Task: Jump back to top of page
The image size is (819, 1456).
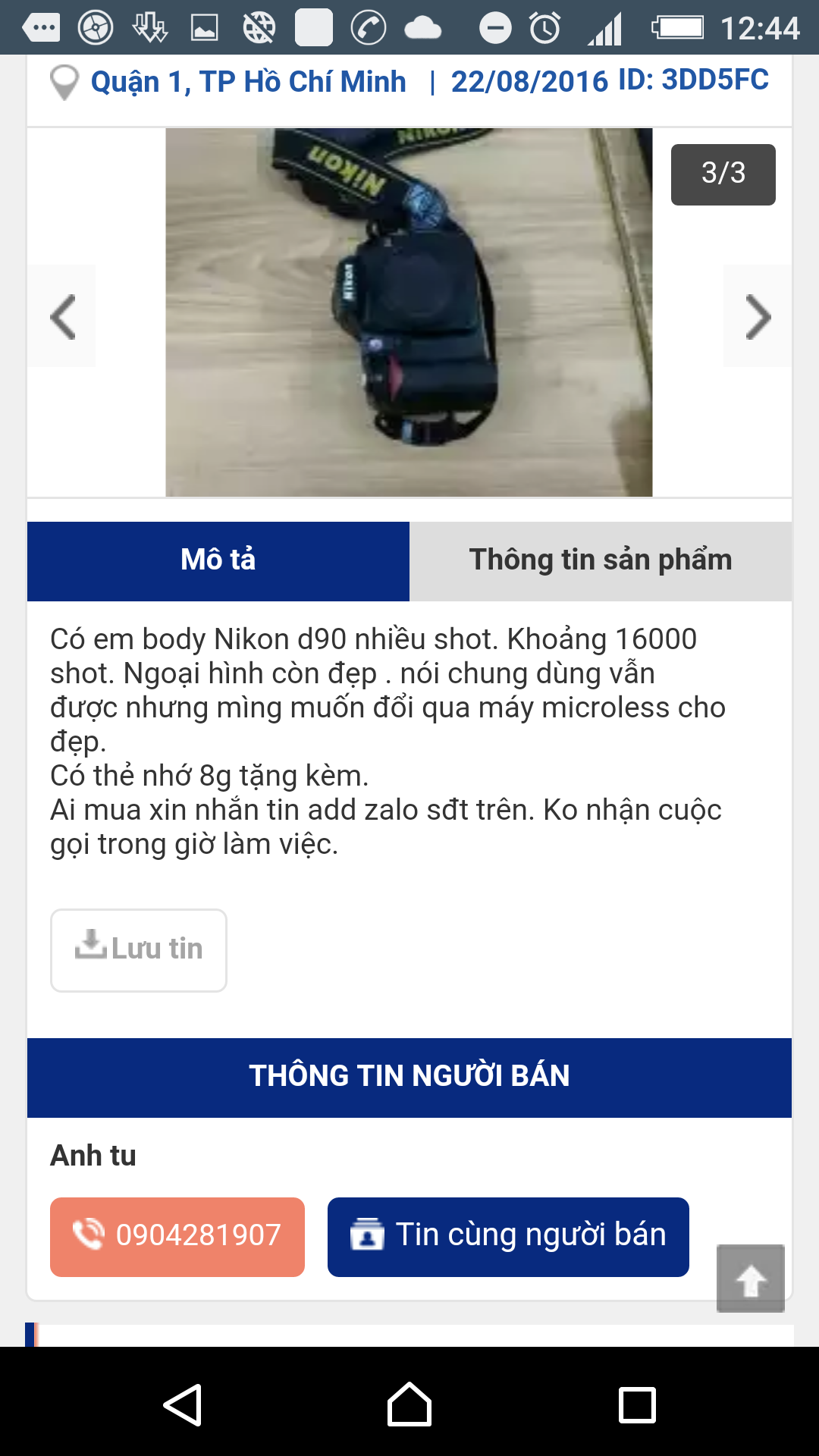Action: [x=750, y=1279]
